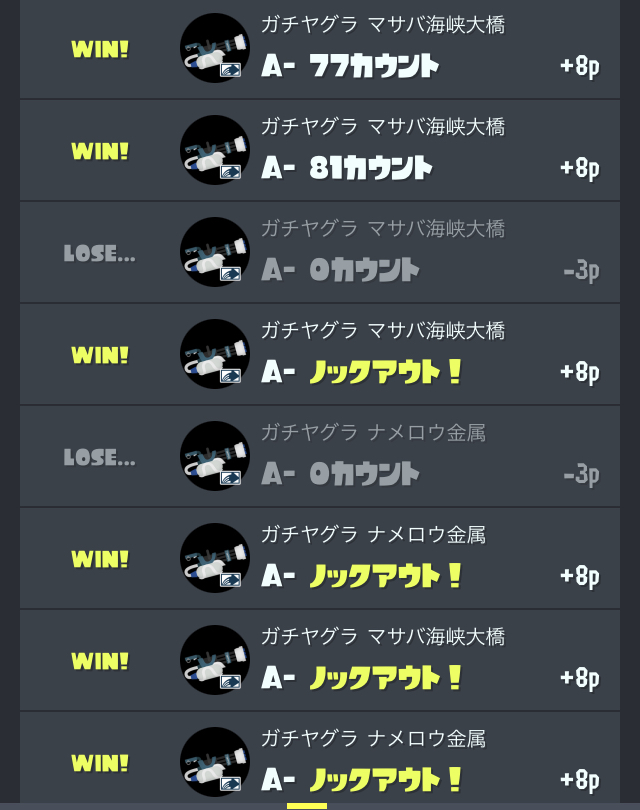View details of the 81カウント win
The image size is (640, 810).
coord(320,151)
